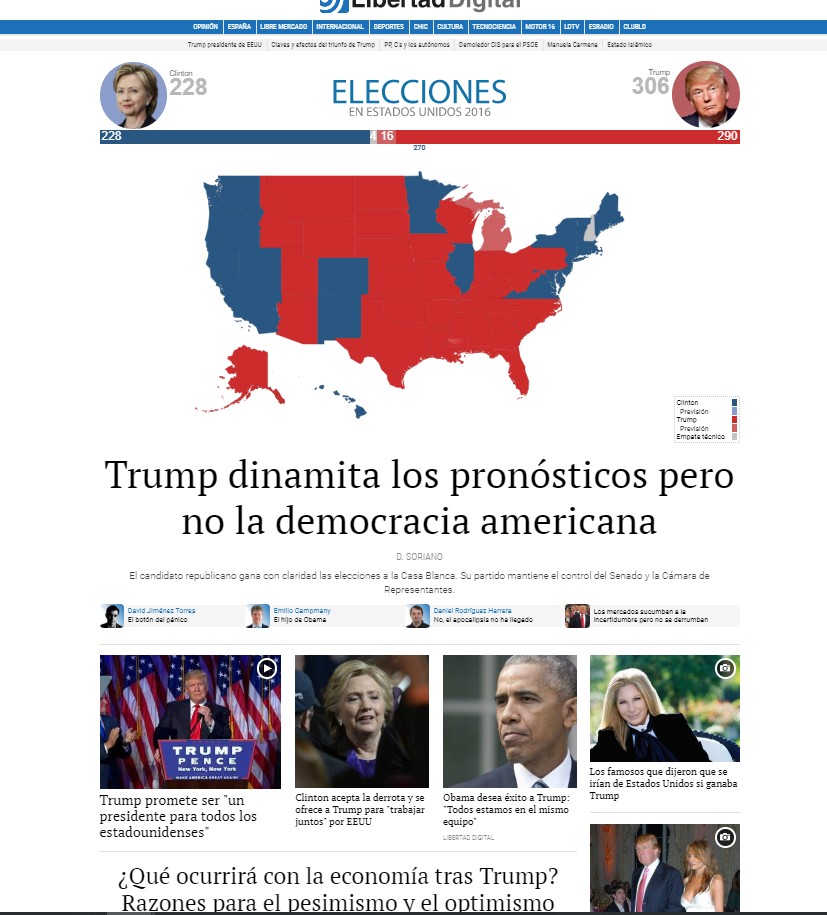Open Daniel Rodríguez Herrera's apocalipsis column
This screenshot has height=915, width=827.
482,620
